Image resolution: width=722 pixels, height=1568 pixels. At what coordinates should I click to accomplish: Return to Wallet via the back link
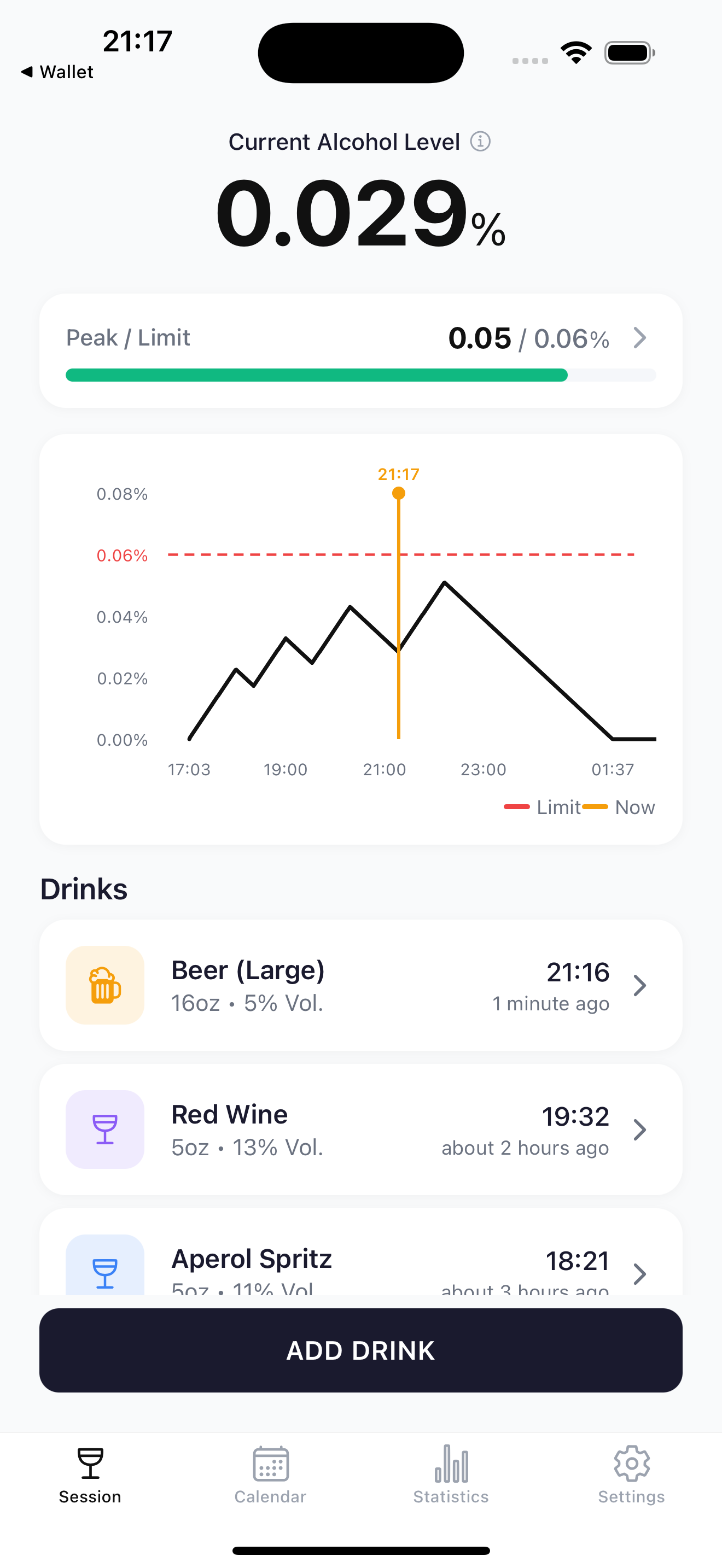pyautogui.click(x=57, y=71)
